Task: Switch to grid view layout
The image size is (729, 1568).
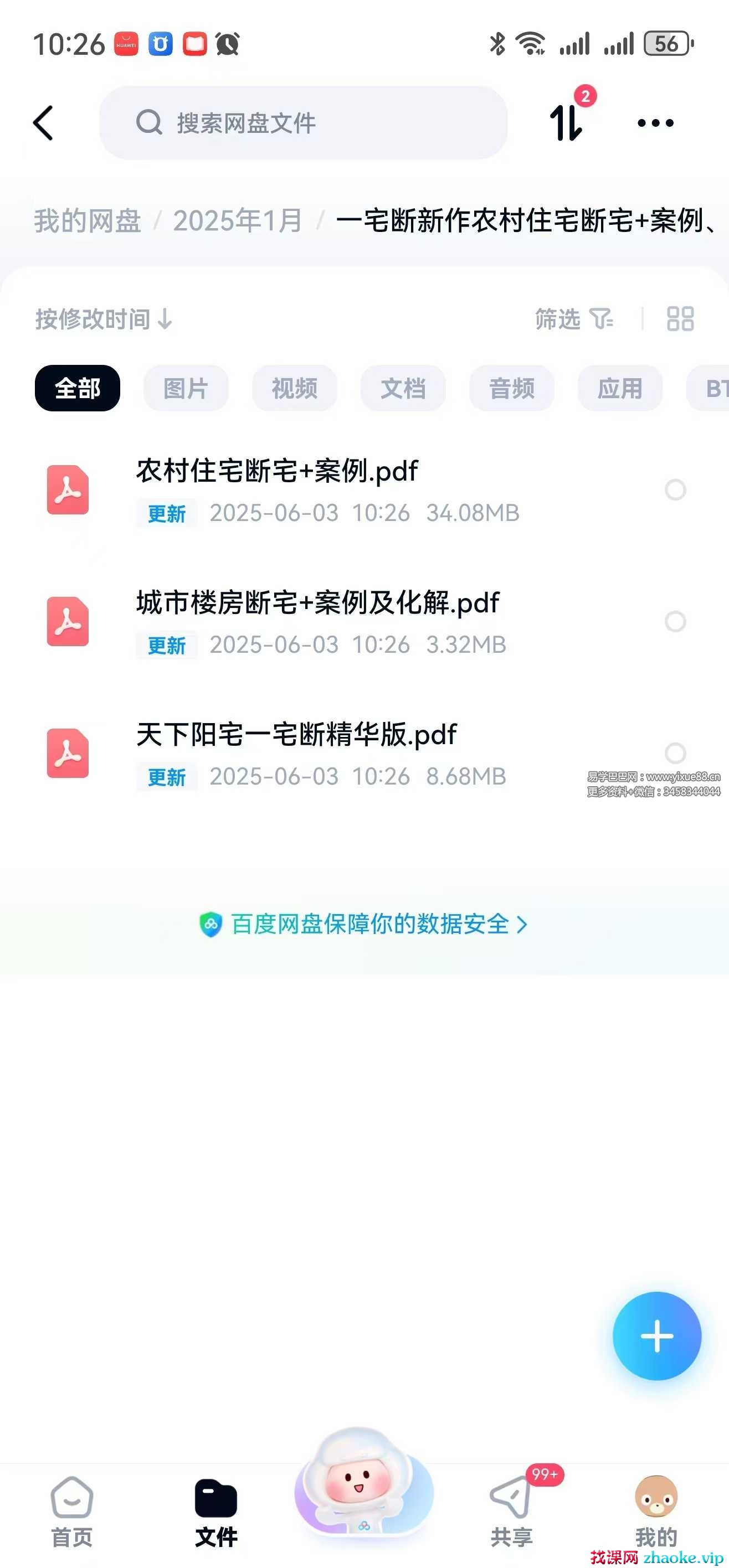Action: pos(680,318)
